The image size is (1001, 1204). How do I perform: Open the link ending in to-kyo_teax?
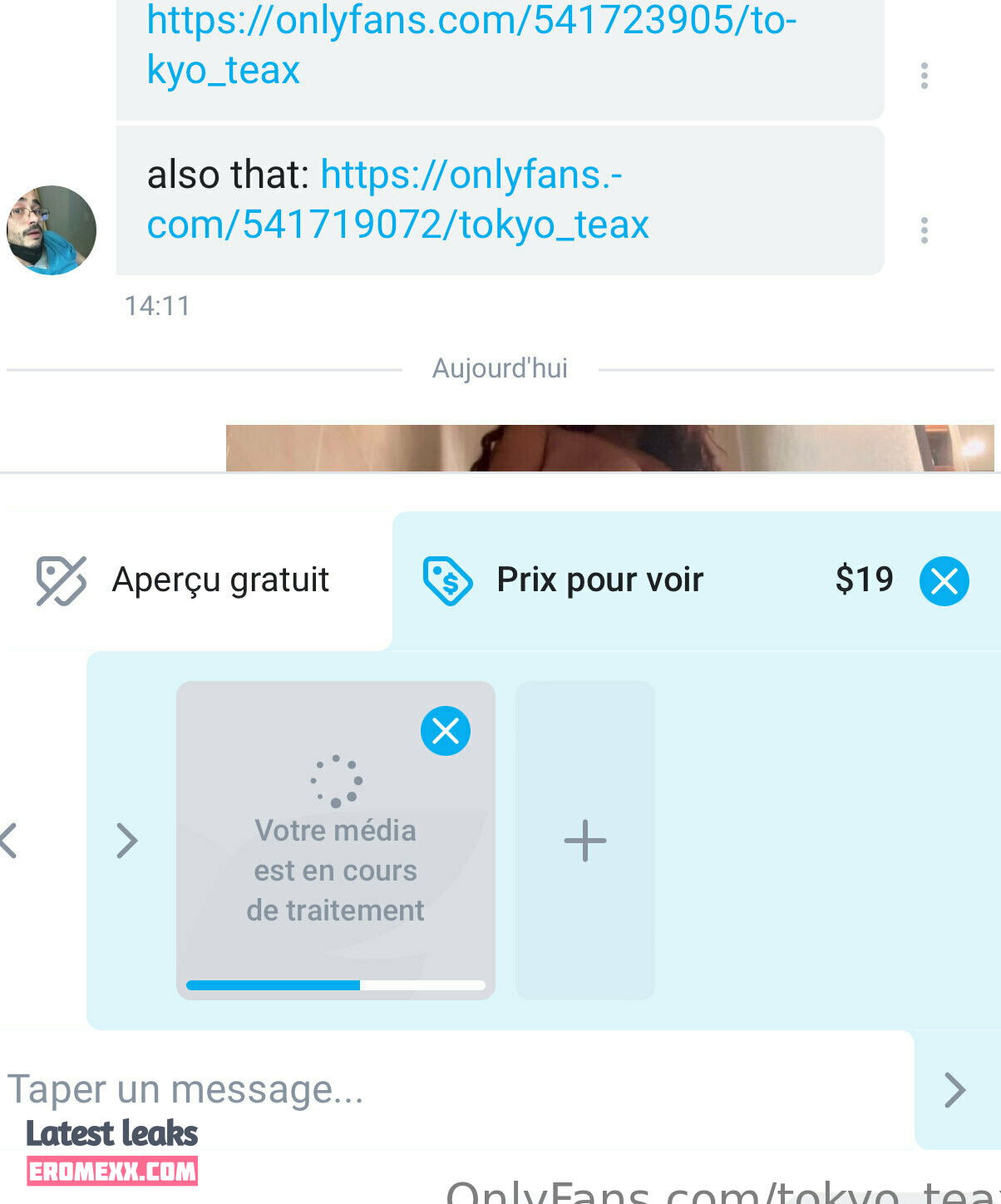pos(471,44)
